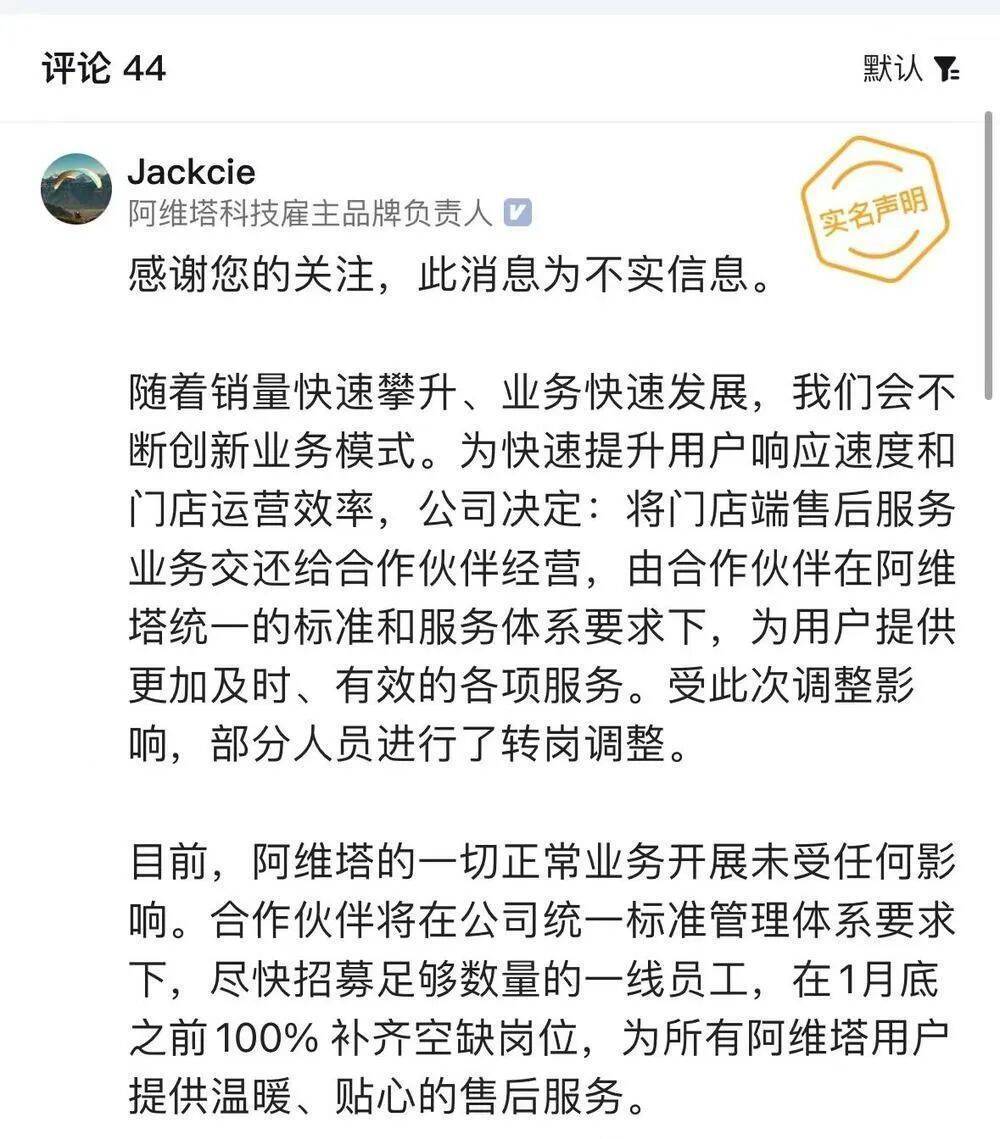The height and width of the screenshot is (1139, 1000).
Task: Open Jackcie's profile avatar
Action: pyautogui.click(x=76, y=189)
